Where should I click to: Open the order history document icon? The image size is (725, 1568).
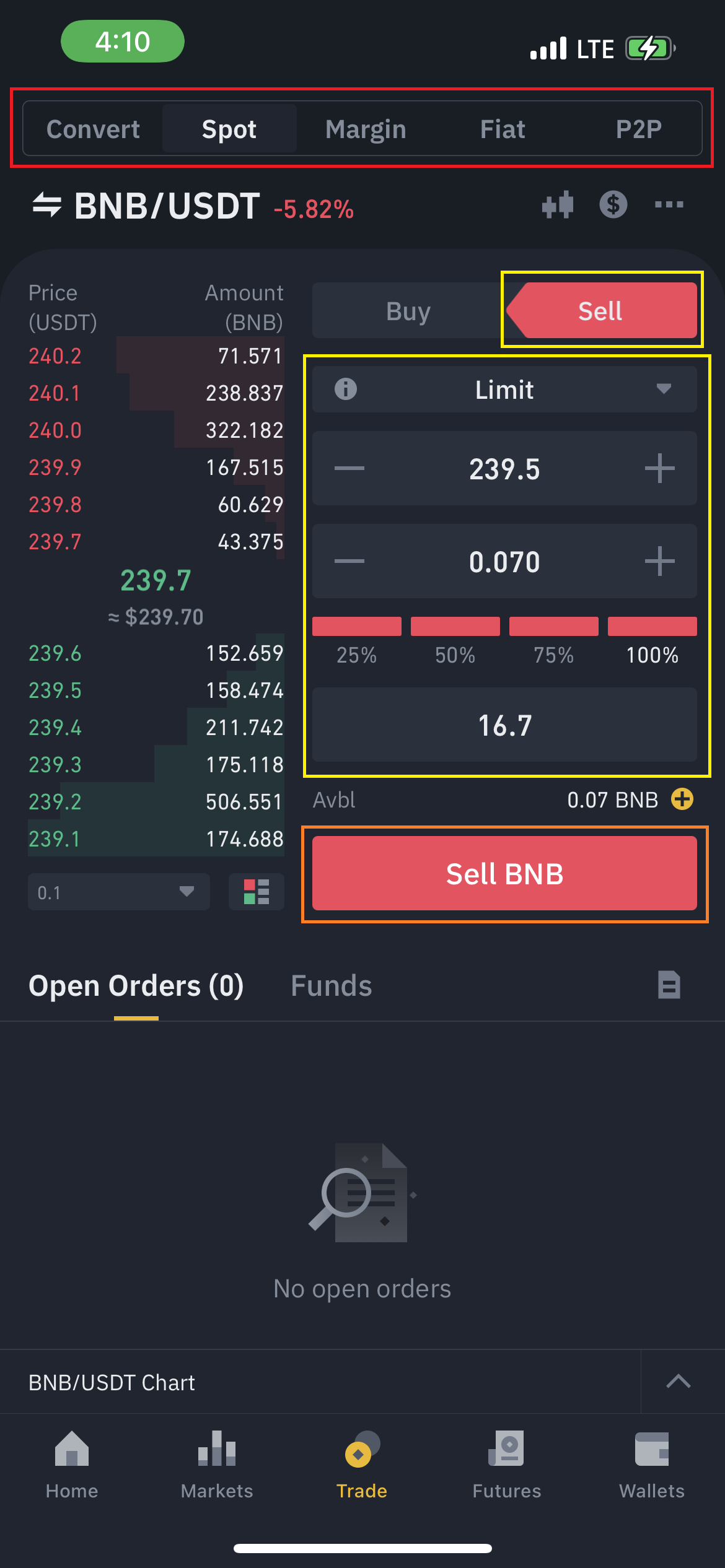(x=669, y=985)
